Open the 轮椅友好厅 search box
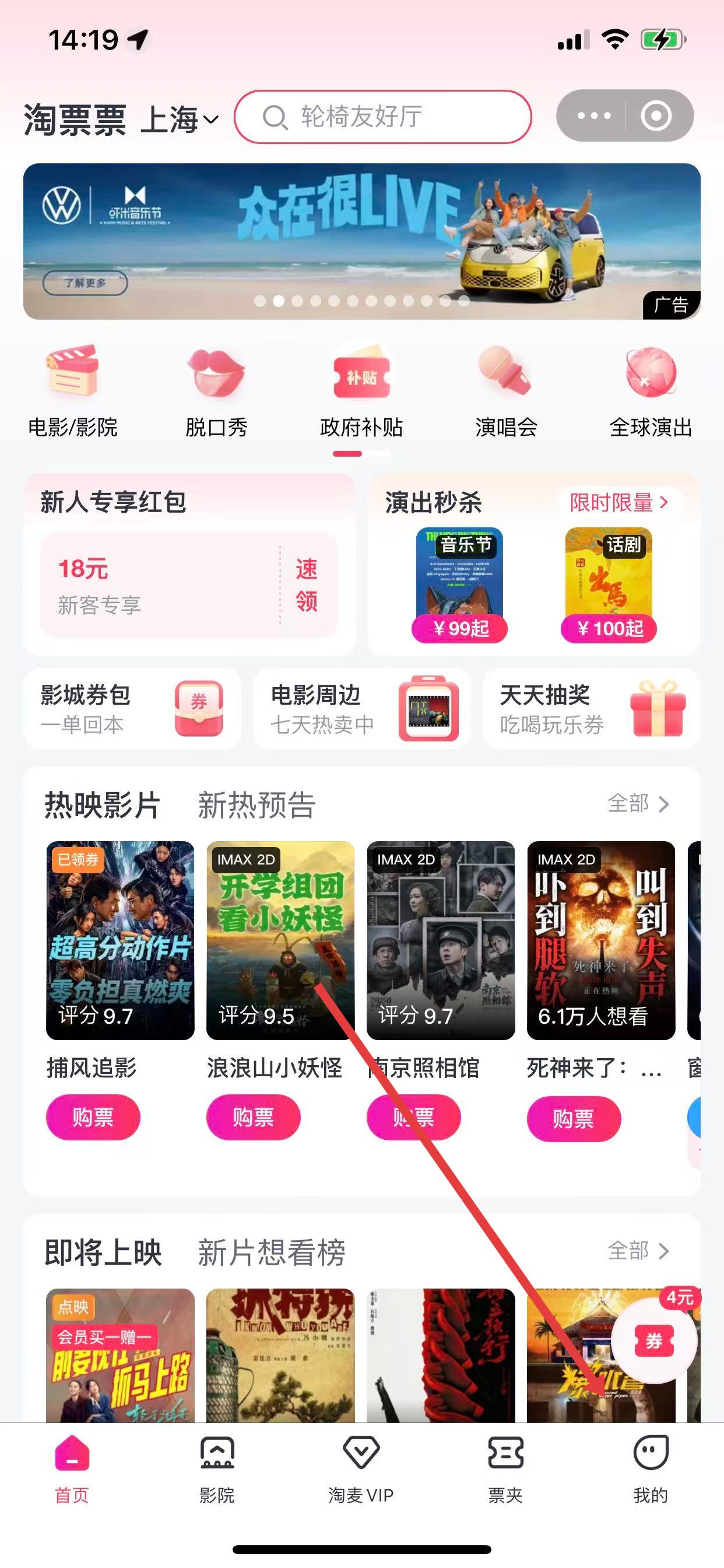The image size is (724, 1568). pyautogui.click(x=384, y=117)
